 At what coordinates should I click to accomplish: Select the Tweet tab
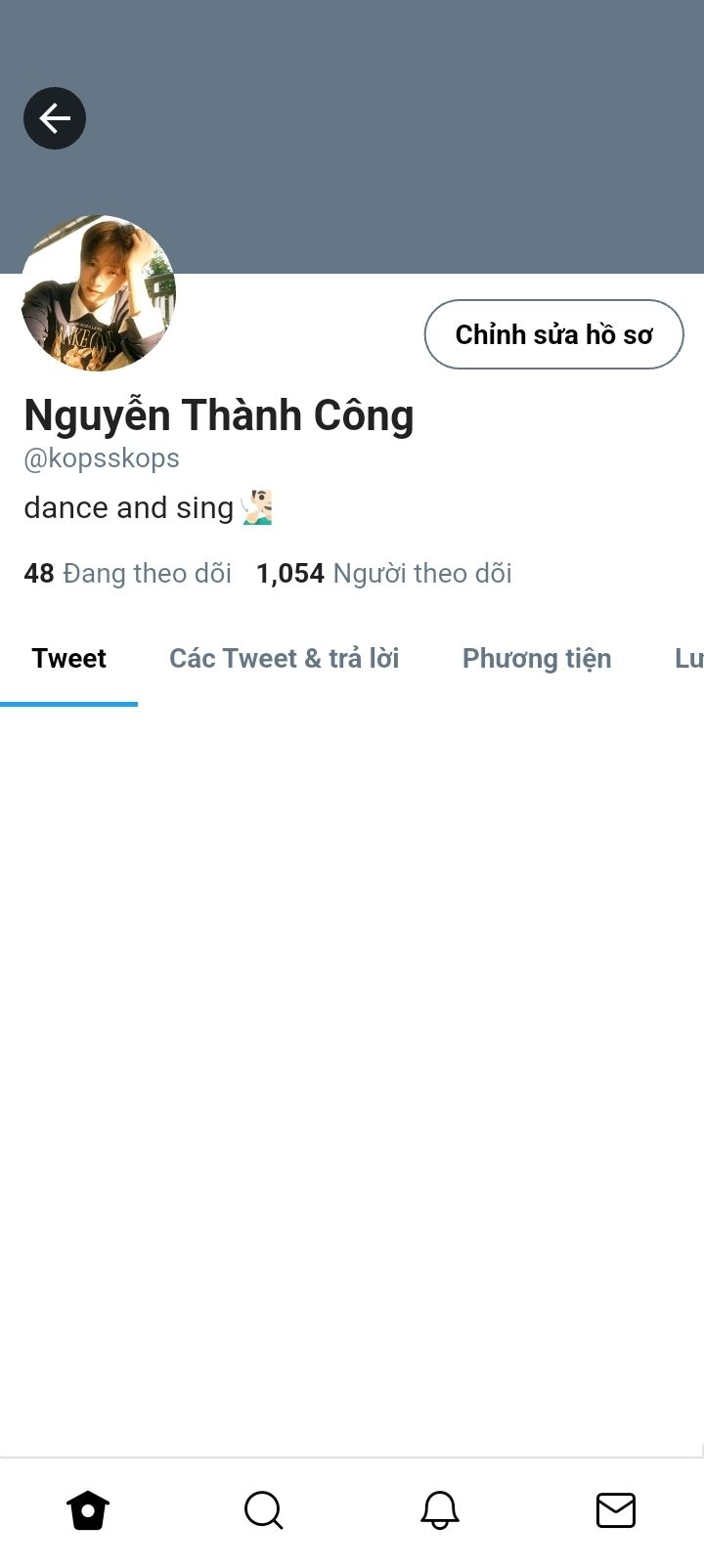click(x=68, y=659)
